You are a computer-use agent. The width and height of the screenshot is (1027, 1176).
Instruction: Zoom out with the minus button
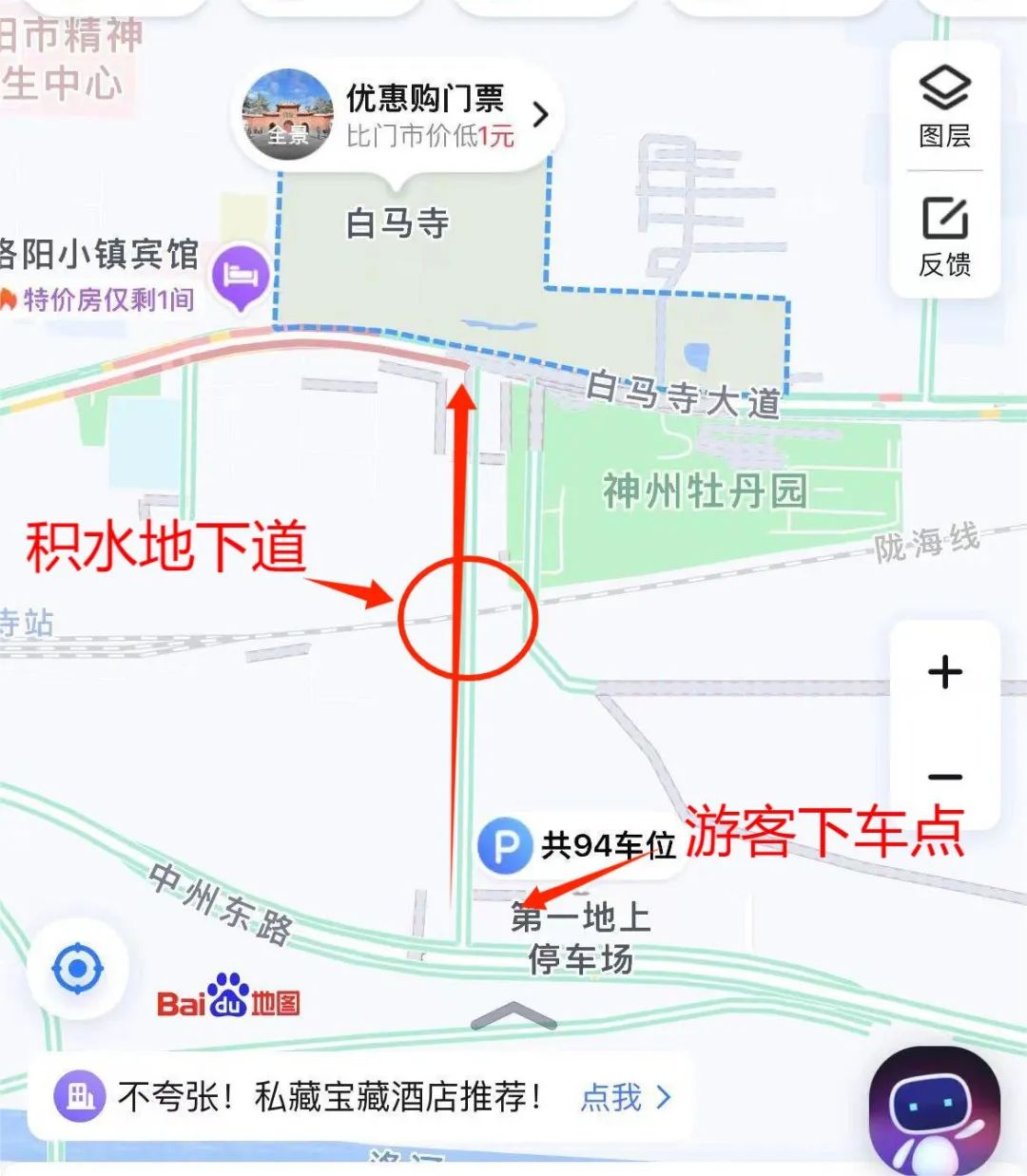943,777
